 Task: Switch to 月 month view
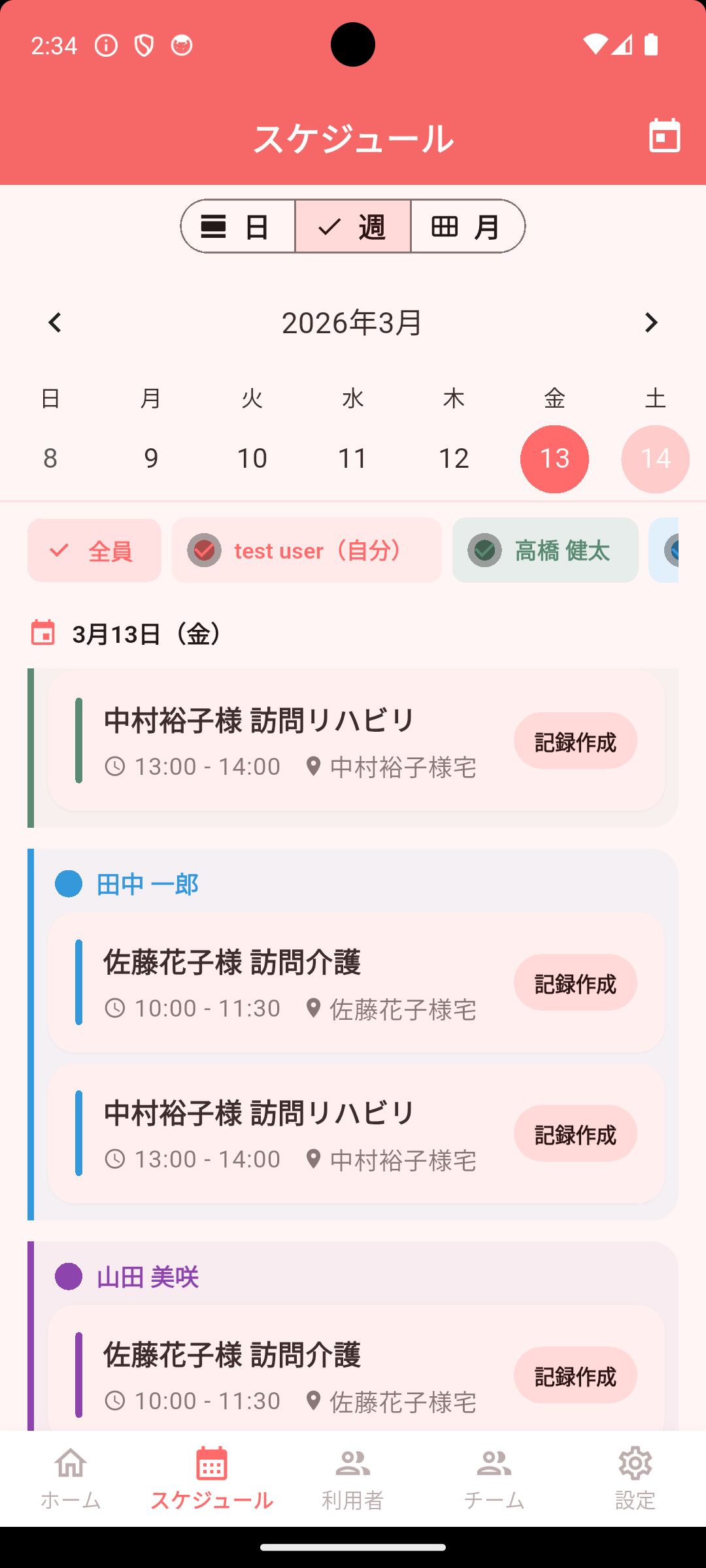pyautogui.click(x=467, y=227)
